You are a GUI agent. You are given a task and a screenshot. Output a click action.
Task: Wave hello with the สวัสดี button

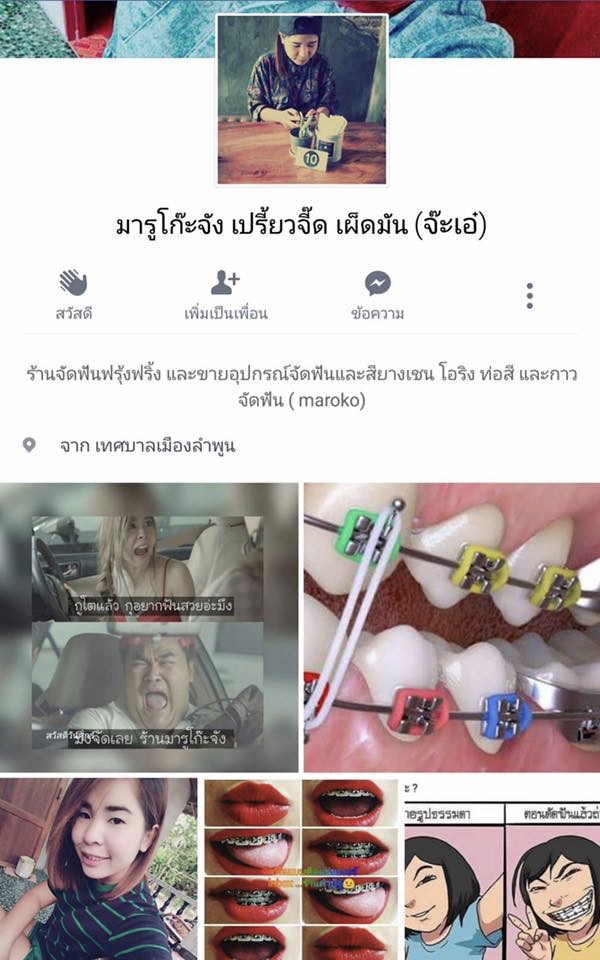[x=73, y=296]
